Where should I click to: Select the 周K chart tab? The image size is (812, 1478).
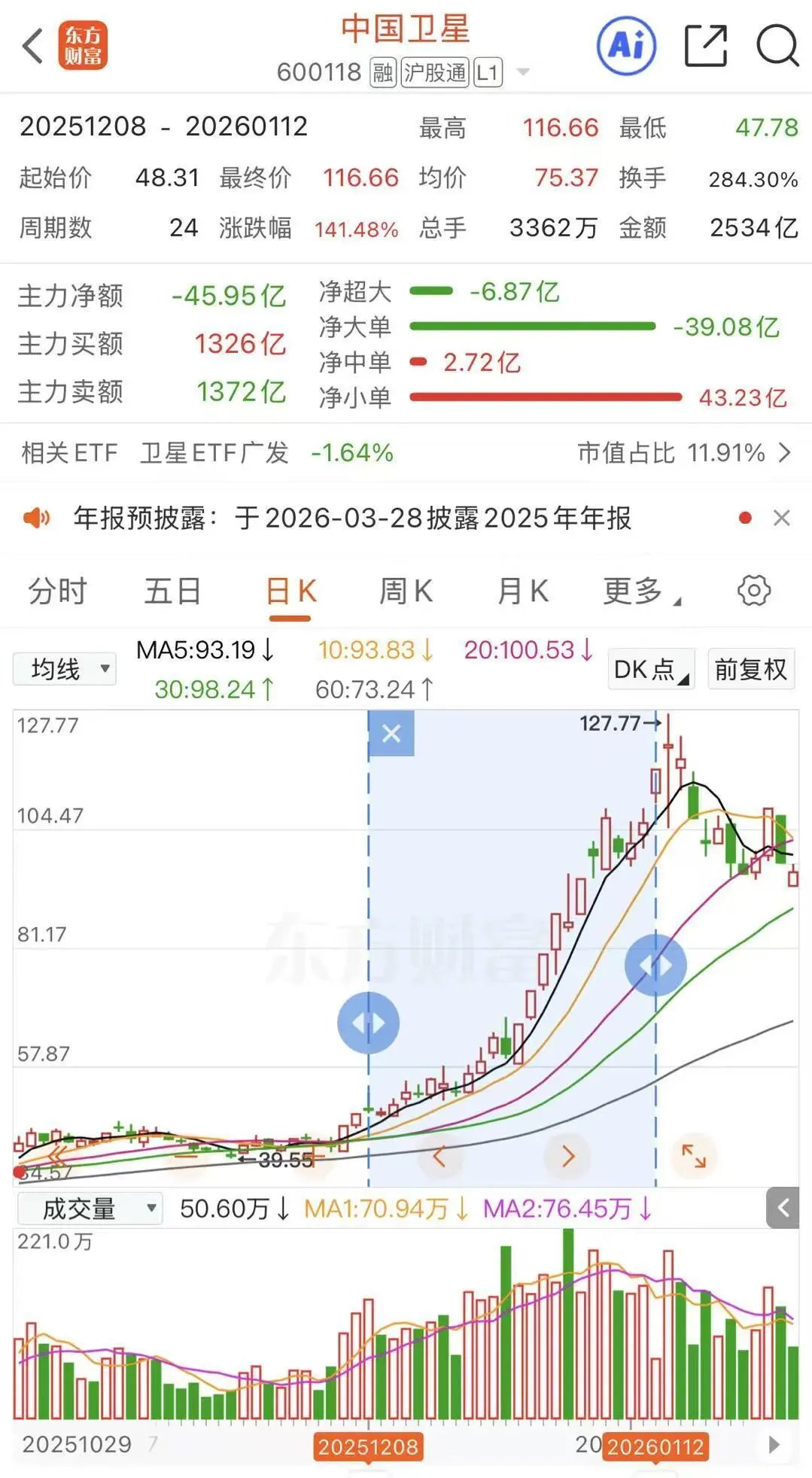point(406,592)
